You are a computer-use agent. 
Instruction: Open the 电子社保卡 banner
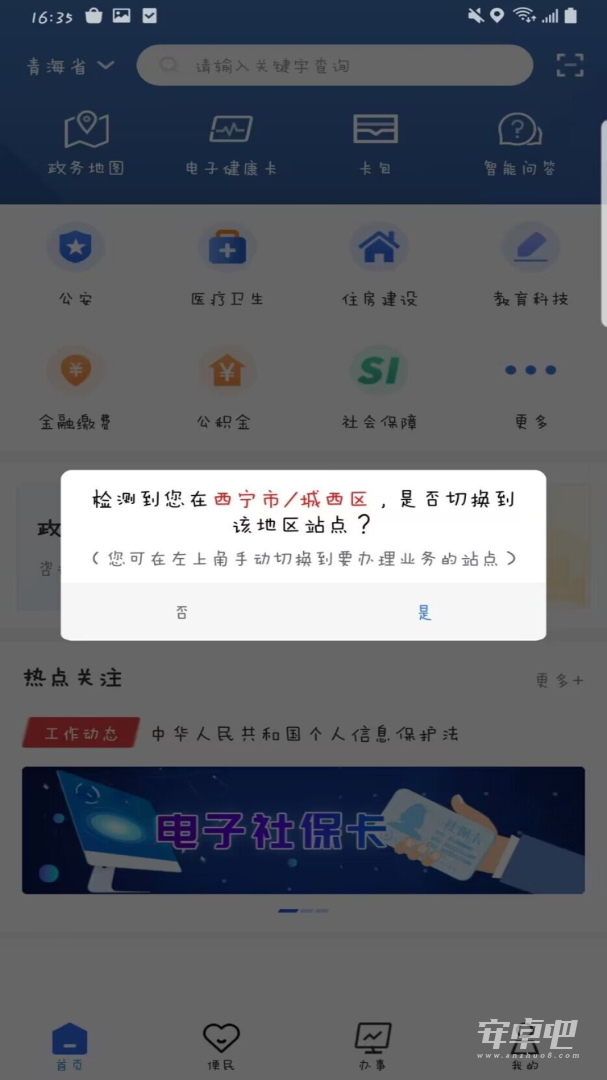tap(303, 830)
